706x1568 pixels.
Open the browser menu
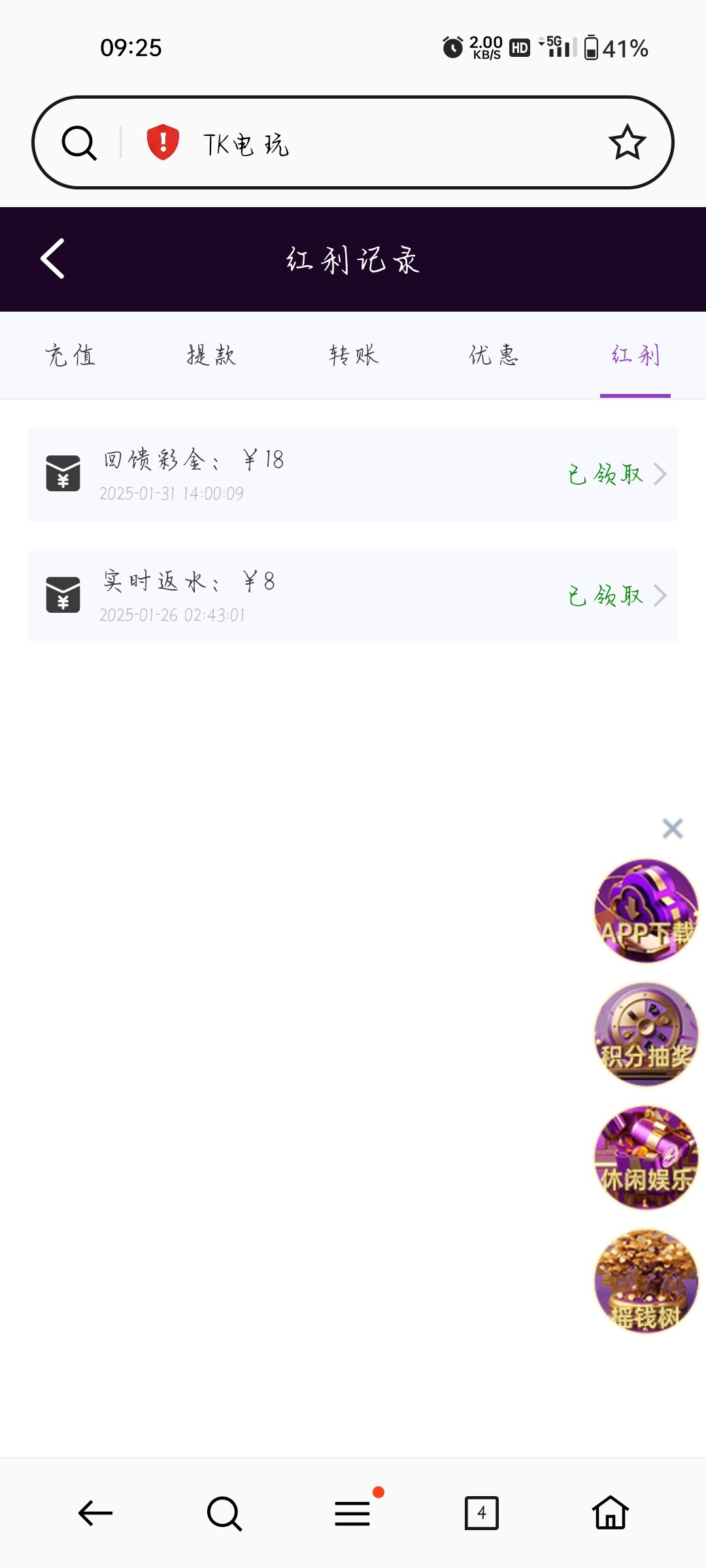(x=353, y=1513)
